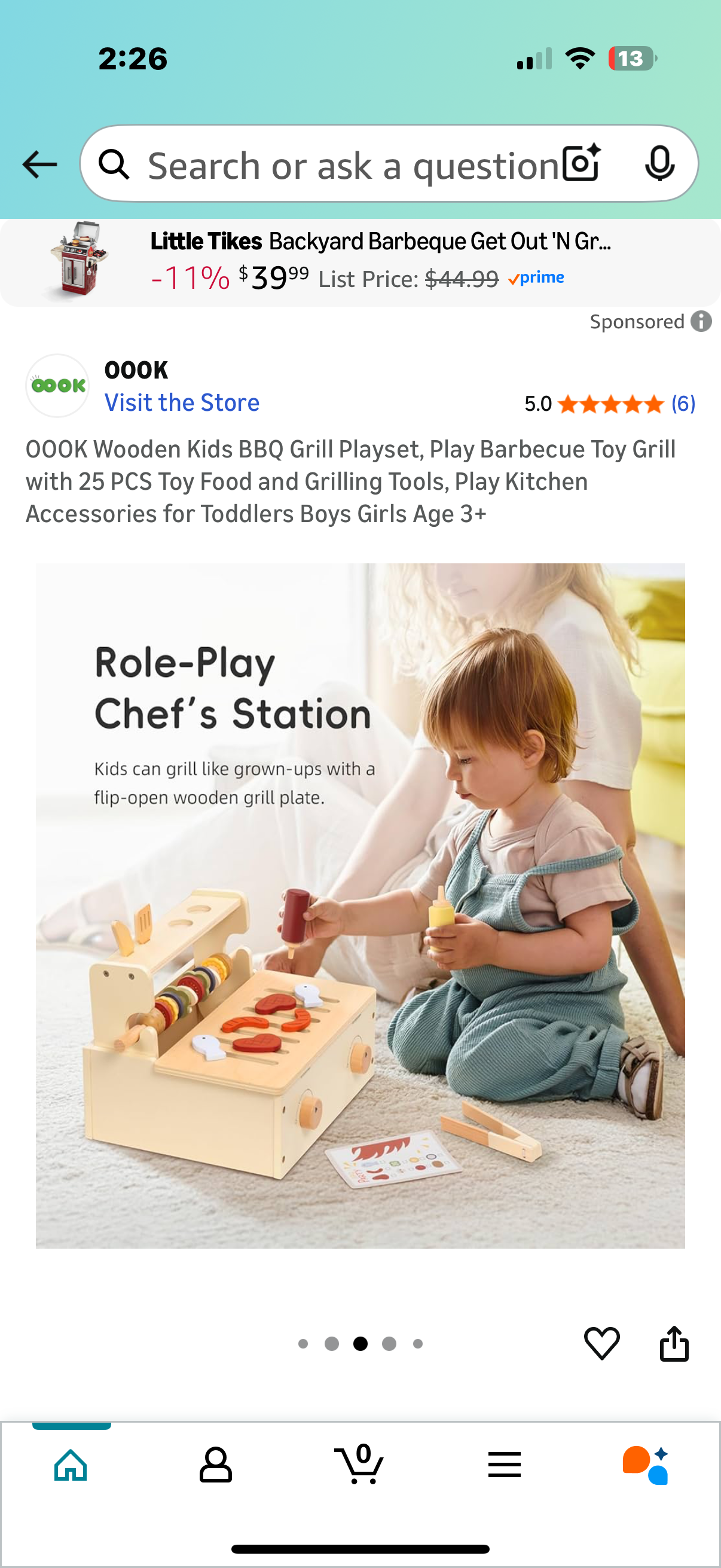721x1568 pixels.
Task: Go to the Home tab
Action: pyautogui.click(x=71, y=1464)
